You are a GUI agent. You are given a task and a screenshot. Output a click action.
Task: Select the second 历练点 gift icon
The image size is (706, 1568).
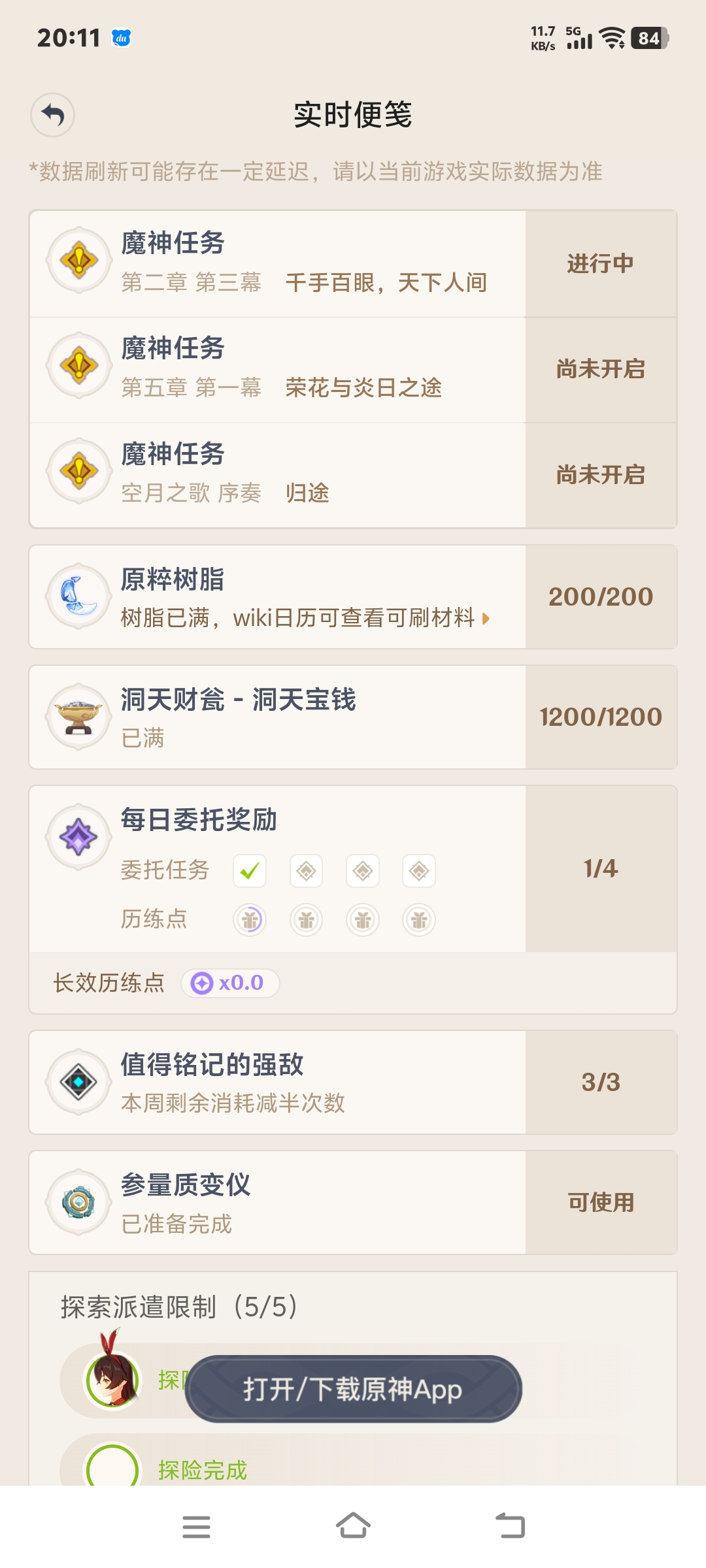[x=306, y=919]
